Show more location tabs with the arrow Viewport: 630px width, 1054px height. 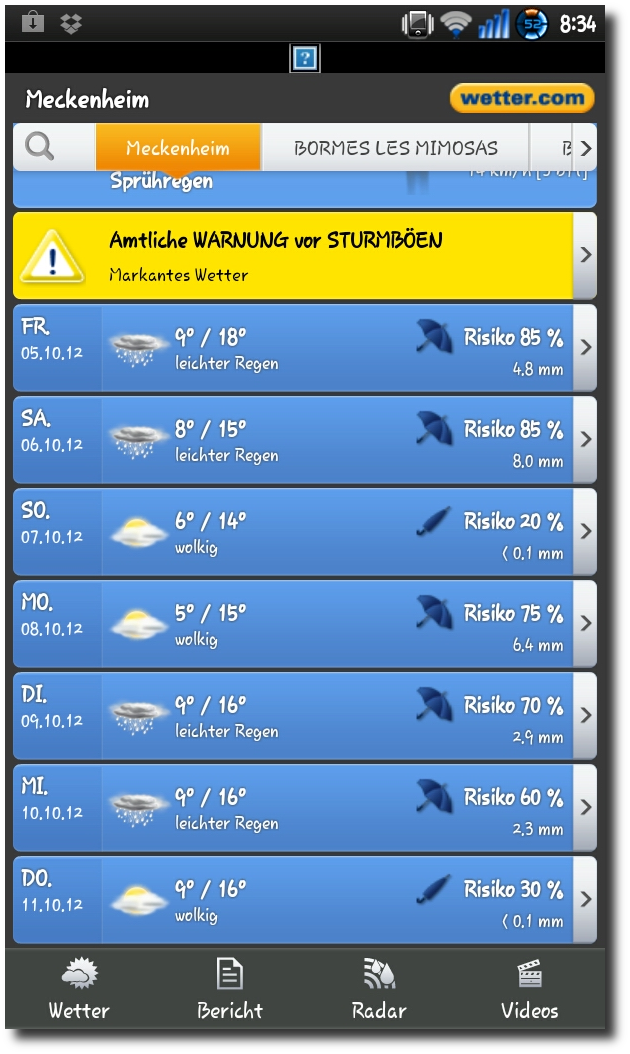(585, 148)
